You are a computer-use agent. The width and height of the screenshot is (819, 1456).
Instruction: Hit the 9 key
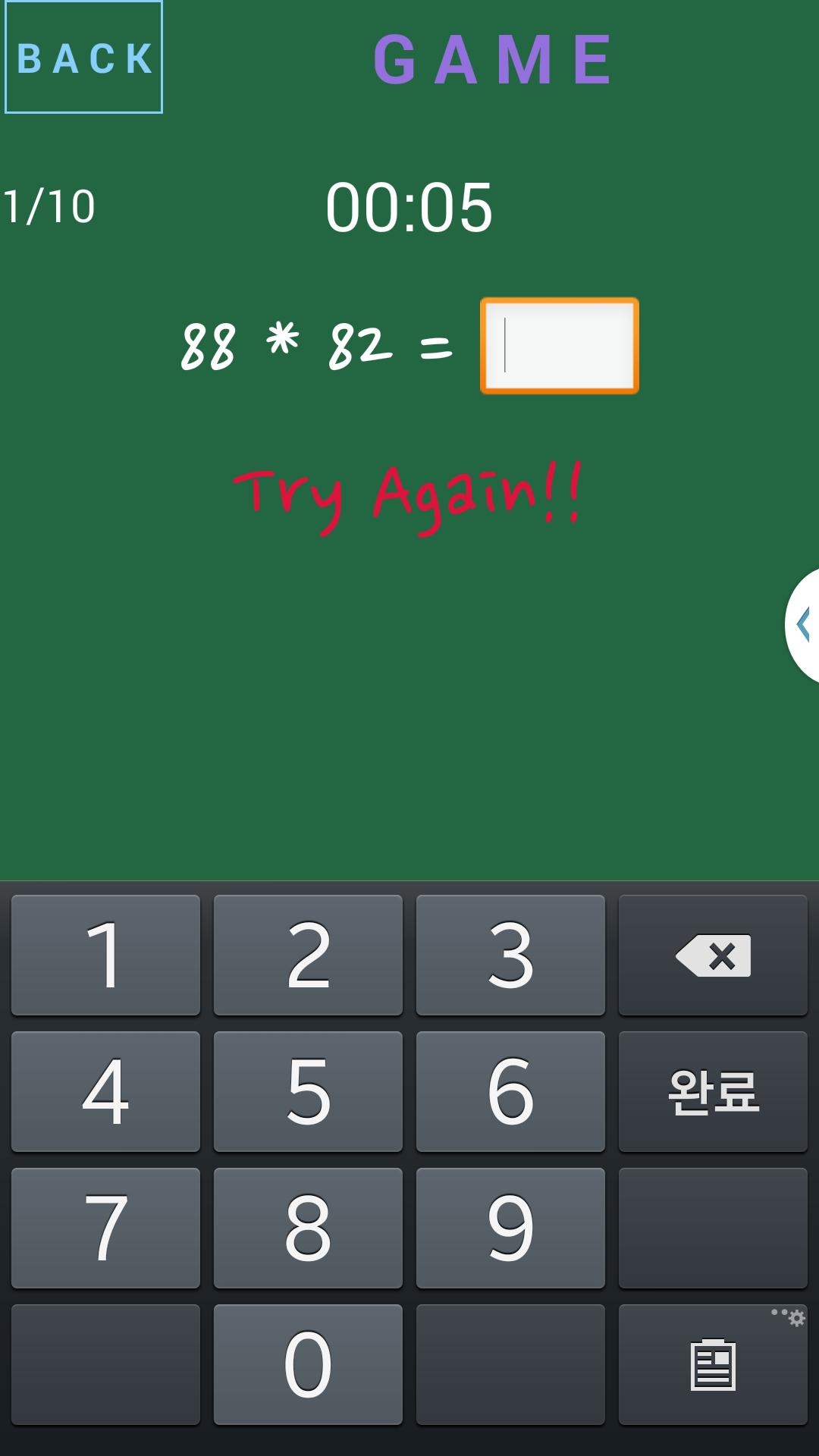click(x=510, y=1228)
